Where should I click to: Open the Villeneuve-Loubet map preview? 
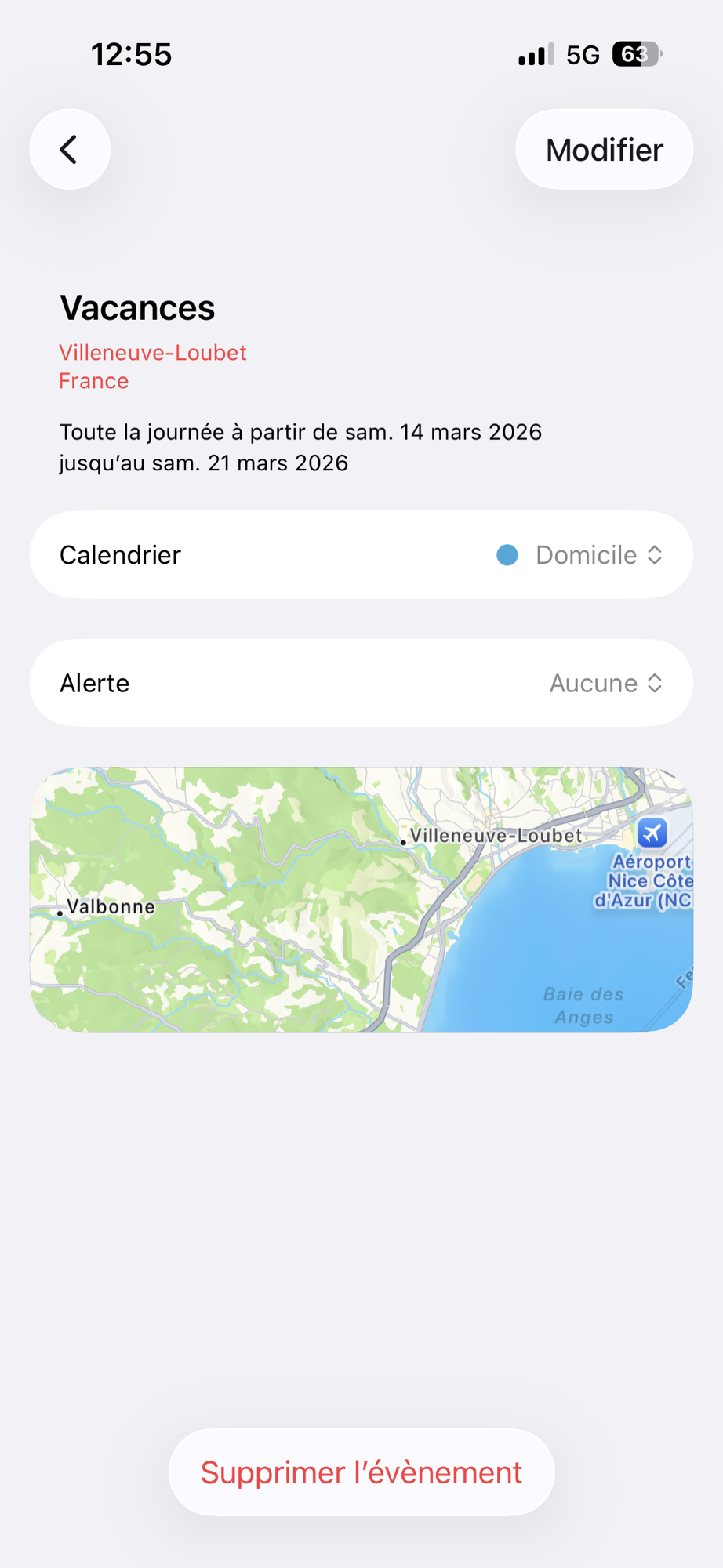361,899
